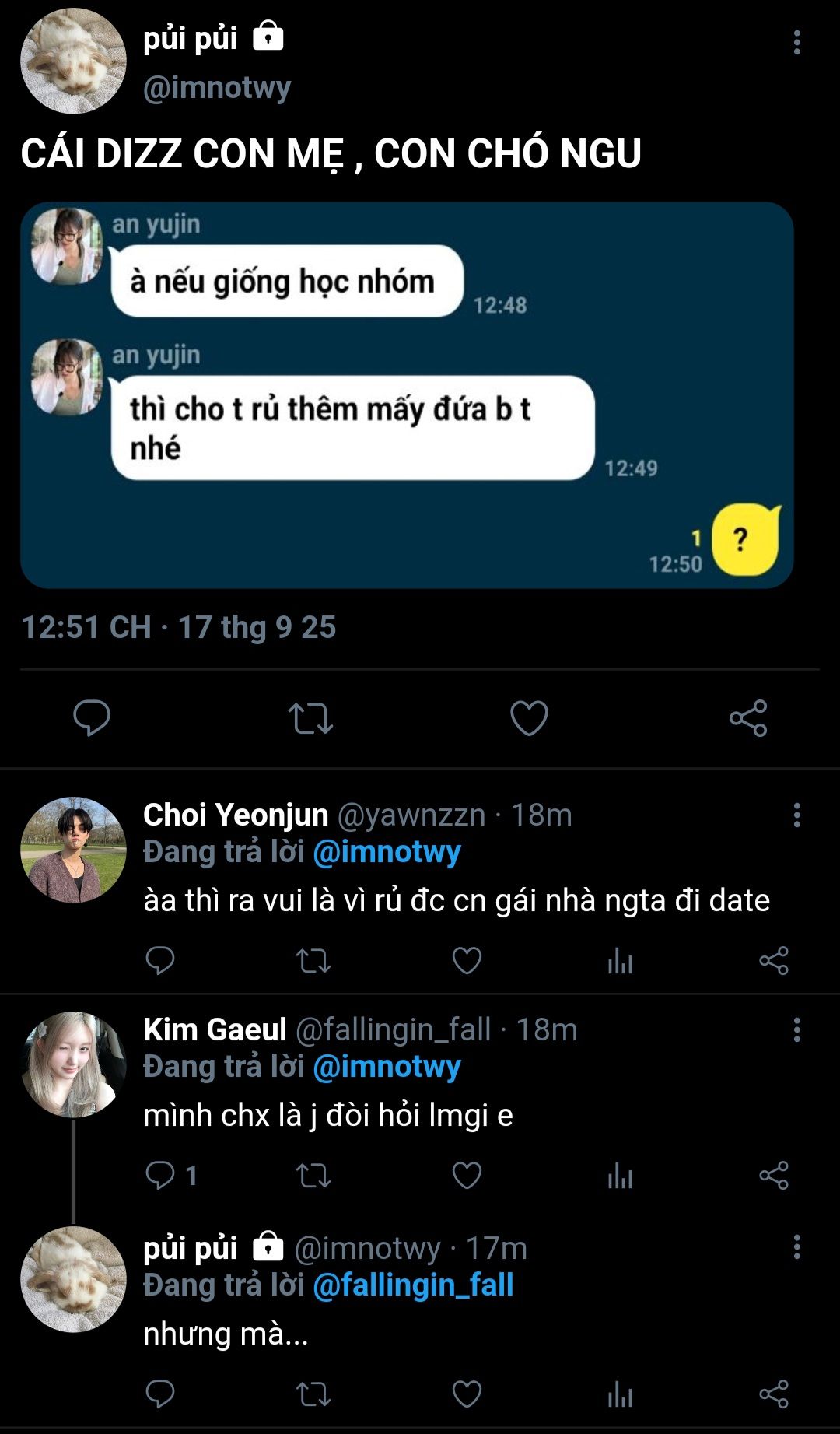840x1434 pixels.
Task: Share pủi pủi's main tweet
Action: (748, 717)
